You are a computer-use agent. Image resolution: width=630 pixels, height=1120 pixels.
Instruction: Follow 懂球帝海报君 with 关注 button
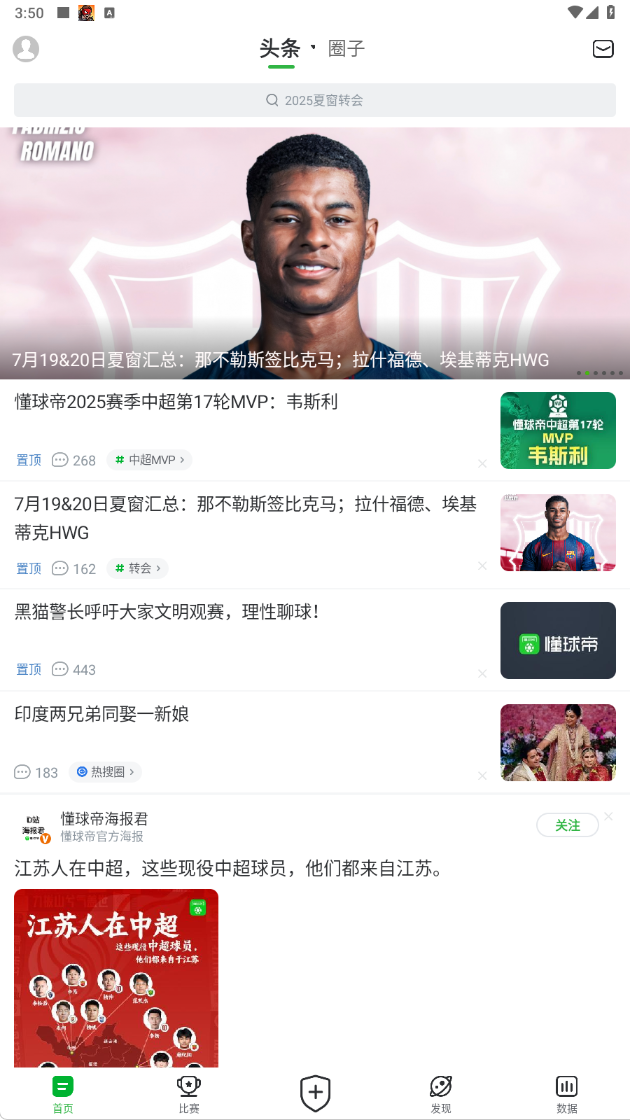(567, 825)
